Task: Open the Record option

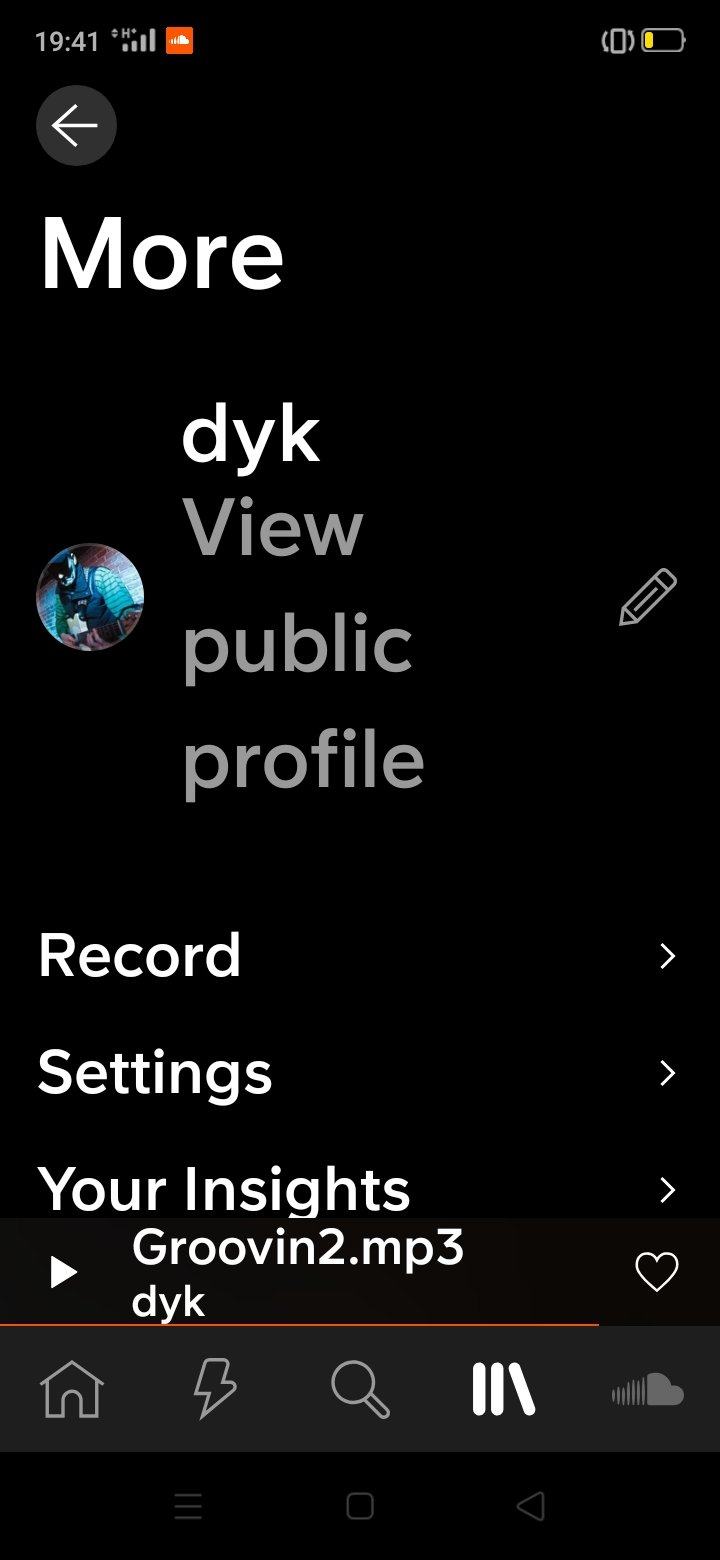Action: tap(140, 956)
